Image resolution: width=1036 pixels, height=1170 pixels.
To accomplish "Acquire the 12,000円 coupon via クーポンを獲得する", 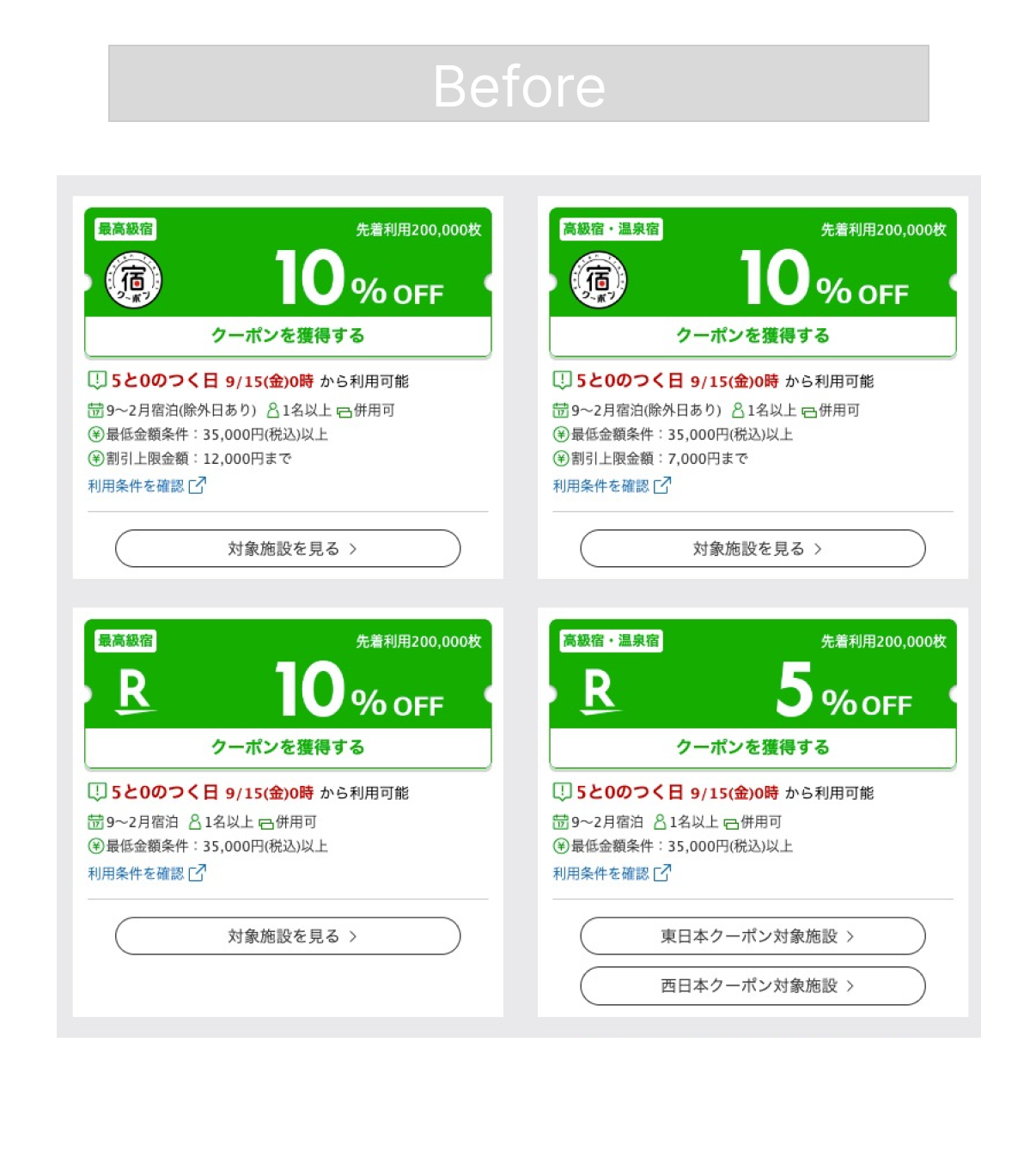I will 288,336.
